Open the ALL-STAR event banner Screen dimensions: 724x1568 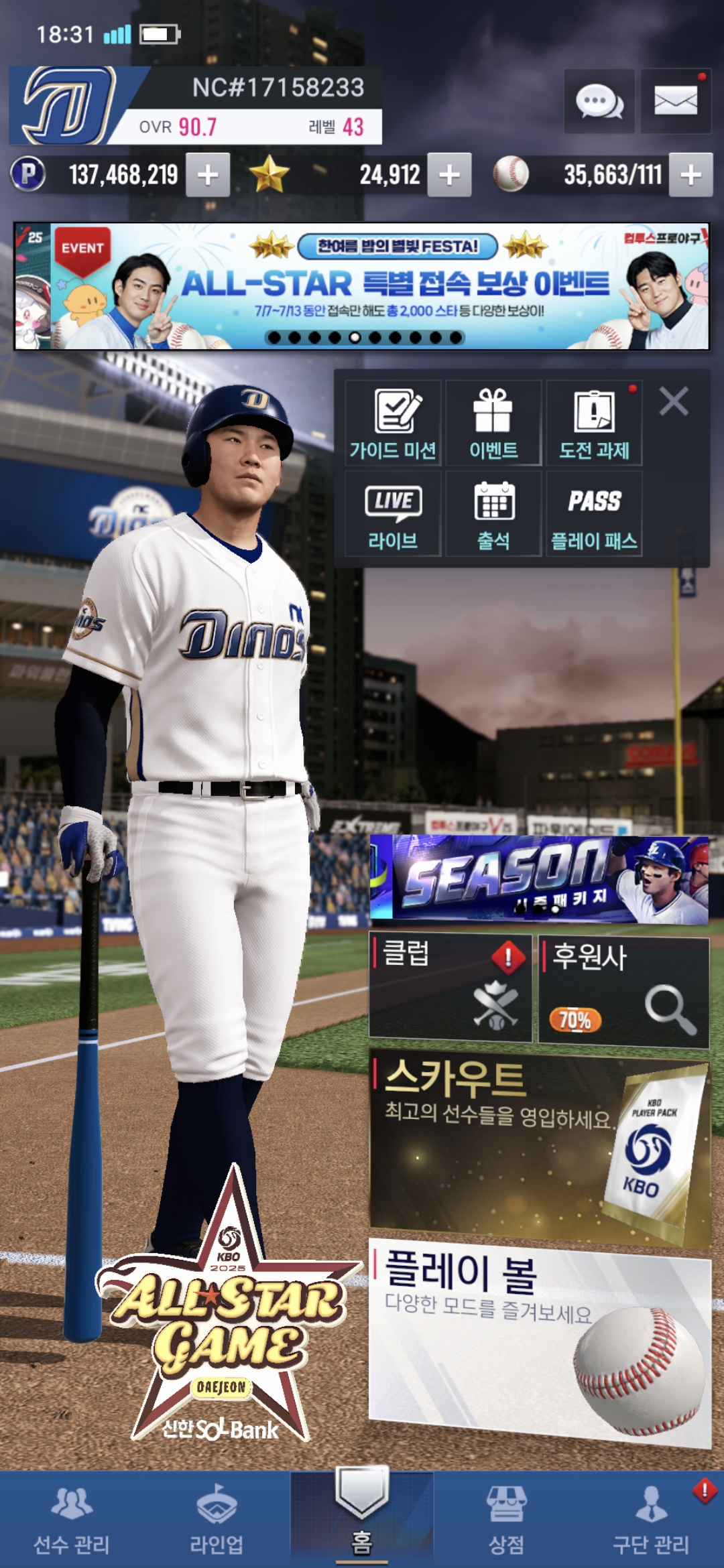[362, 287]
